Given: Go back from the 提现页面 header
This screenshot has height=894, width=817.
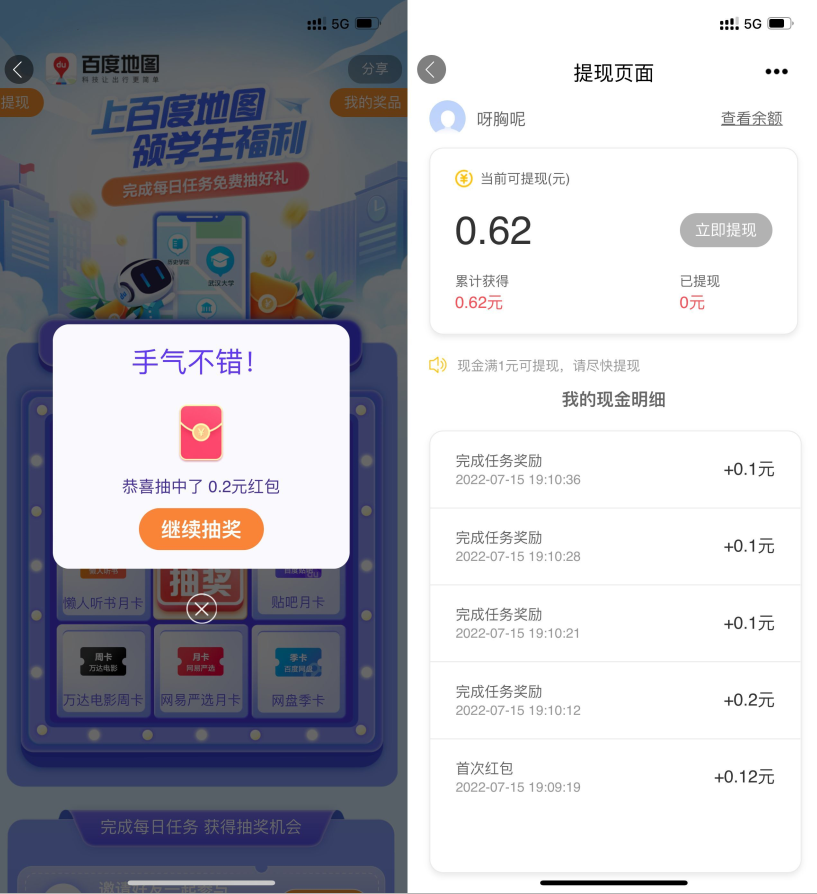Looking at the screenshot, I should pos(431,69).
